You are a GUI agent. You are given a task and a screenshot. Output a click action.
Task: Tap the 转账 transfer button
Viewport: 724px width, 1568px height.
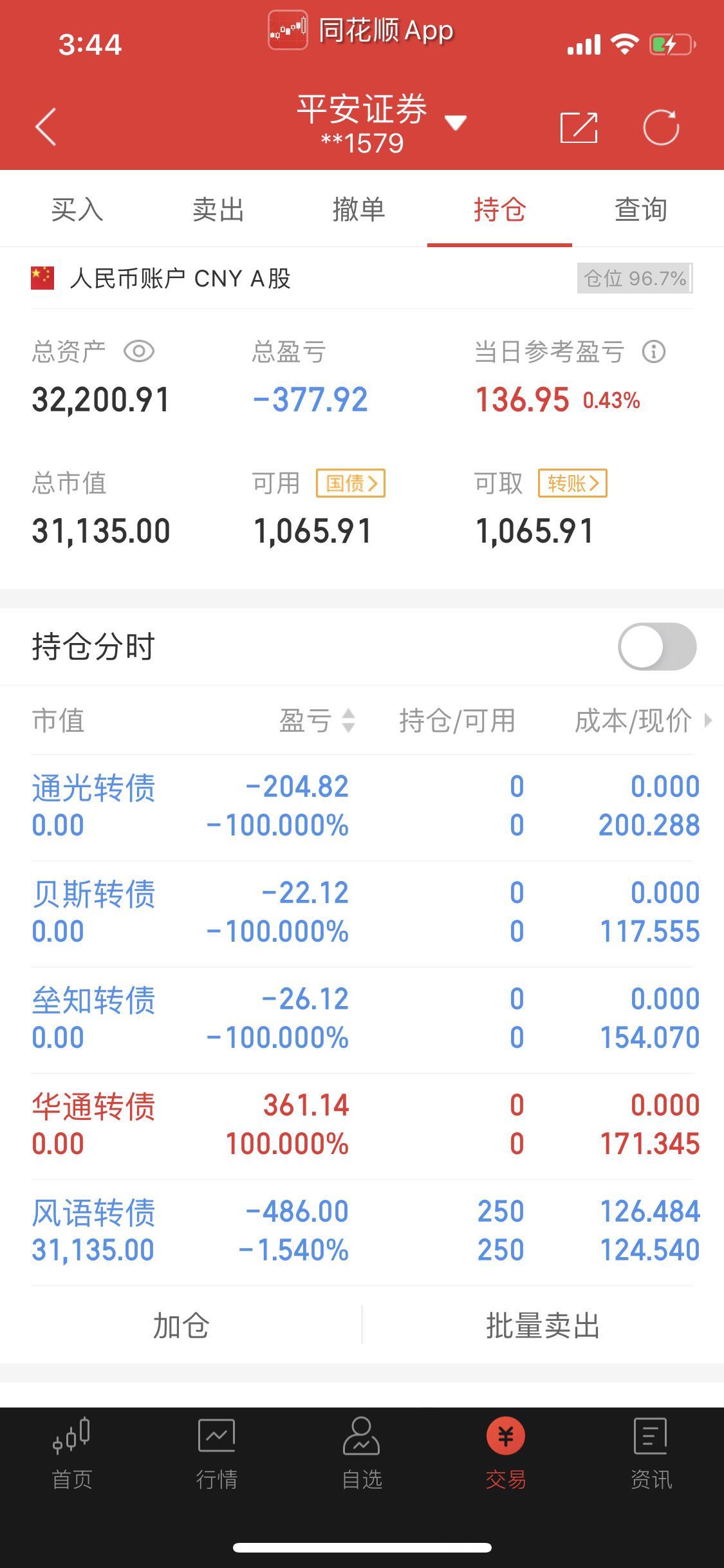tap(573, 483)
